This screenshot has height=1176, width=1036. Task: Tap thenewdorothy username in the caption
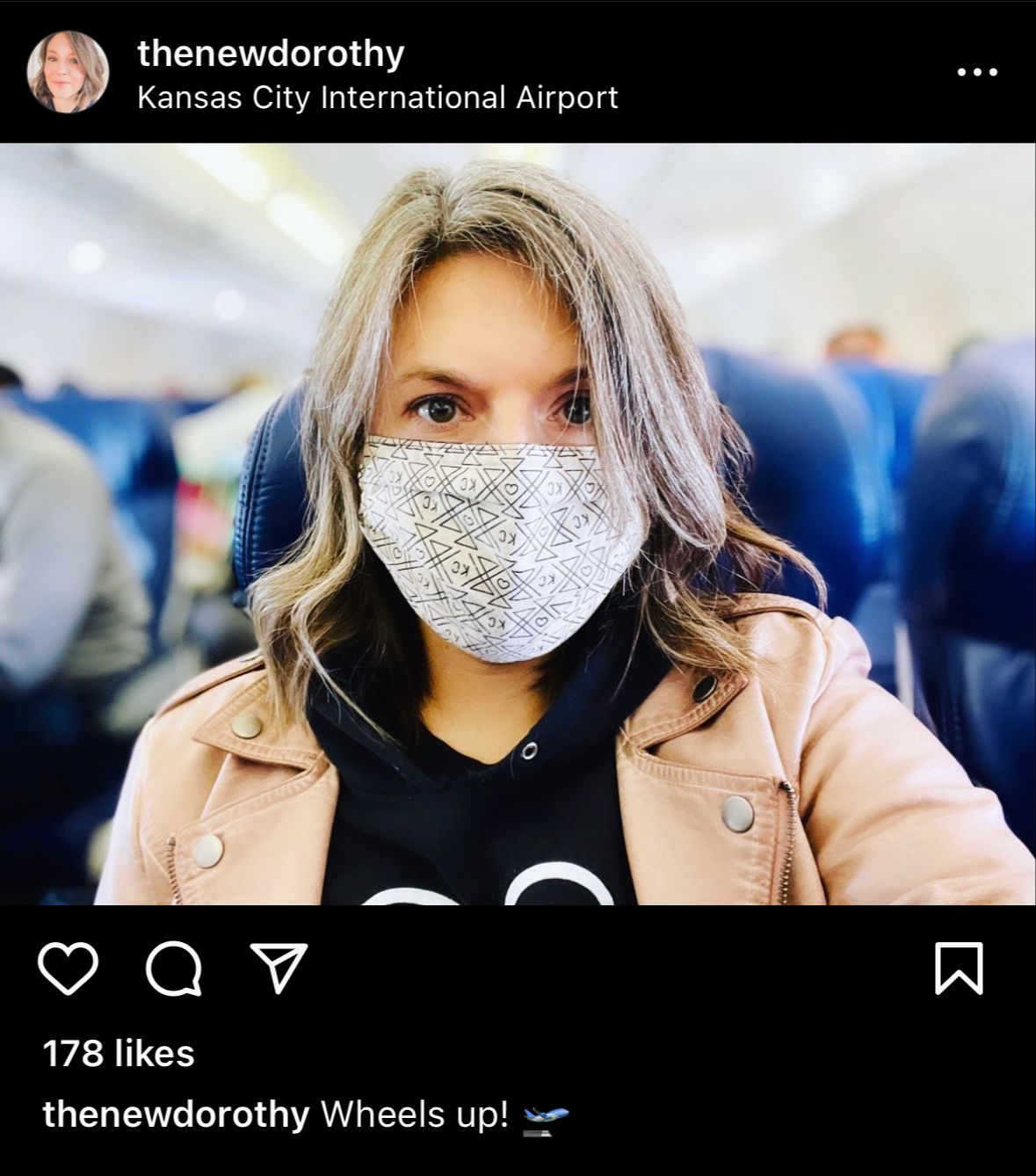[x=176, y=1114]
